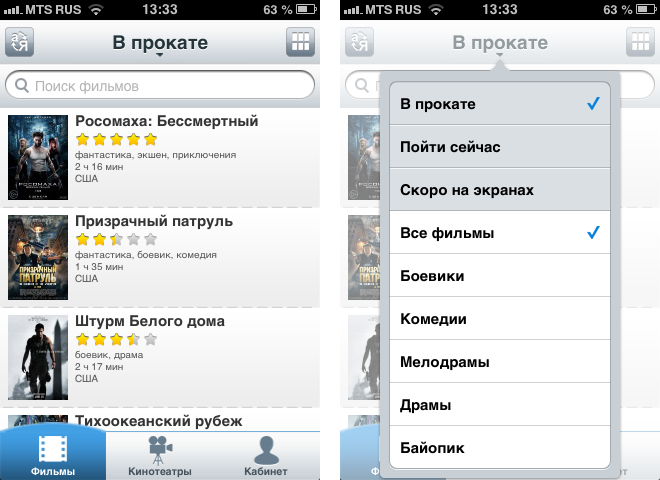Select Пойти сейчас in the dropdown list
Image resolution: width=660 pixels, height=480 pixels.
pyautogui.click(x=499, y=147)
